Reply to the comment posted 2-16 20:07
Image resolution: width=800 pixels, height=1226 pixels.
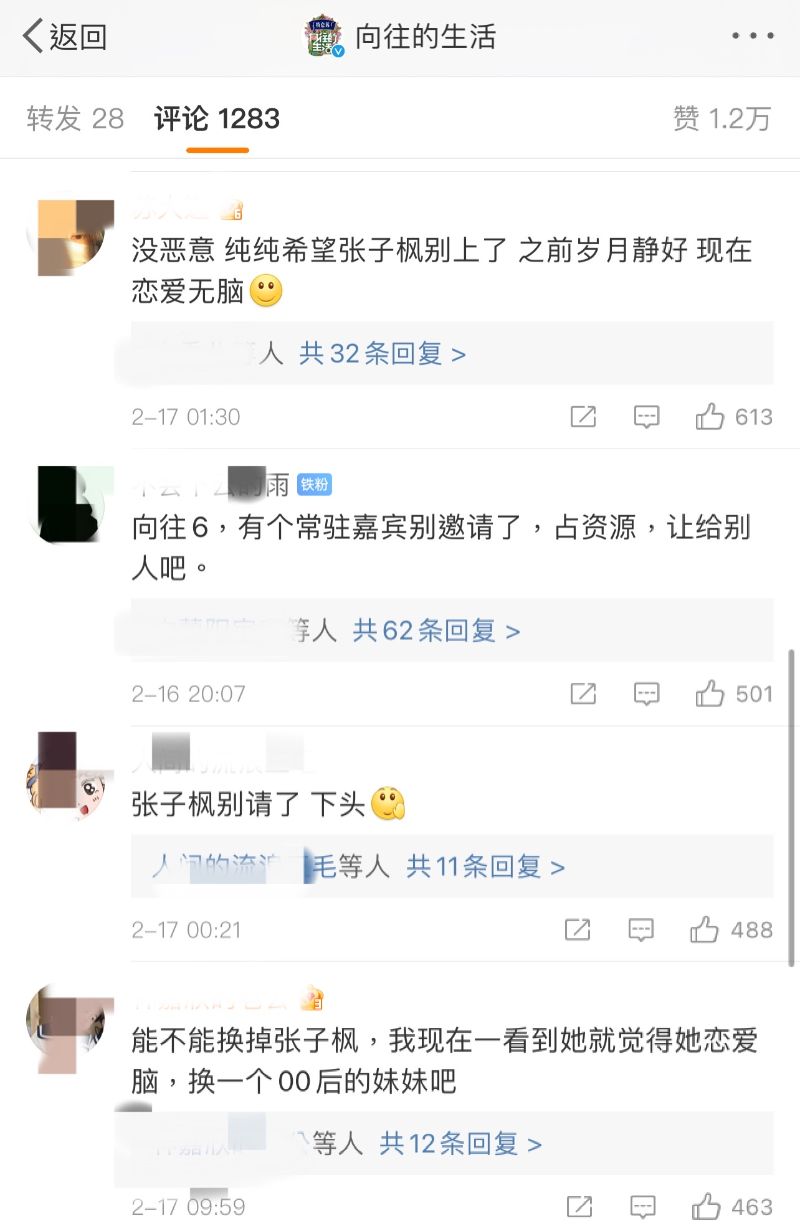647,694
